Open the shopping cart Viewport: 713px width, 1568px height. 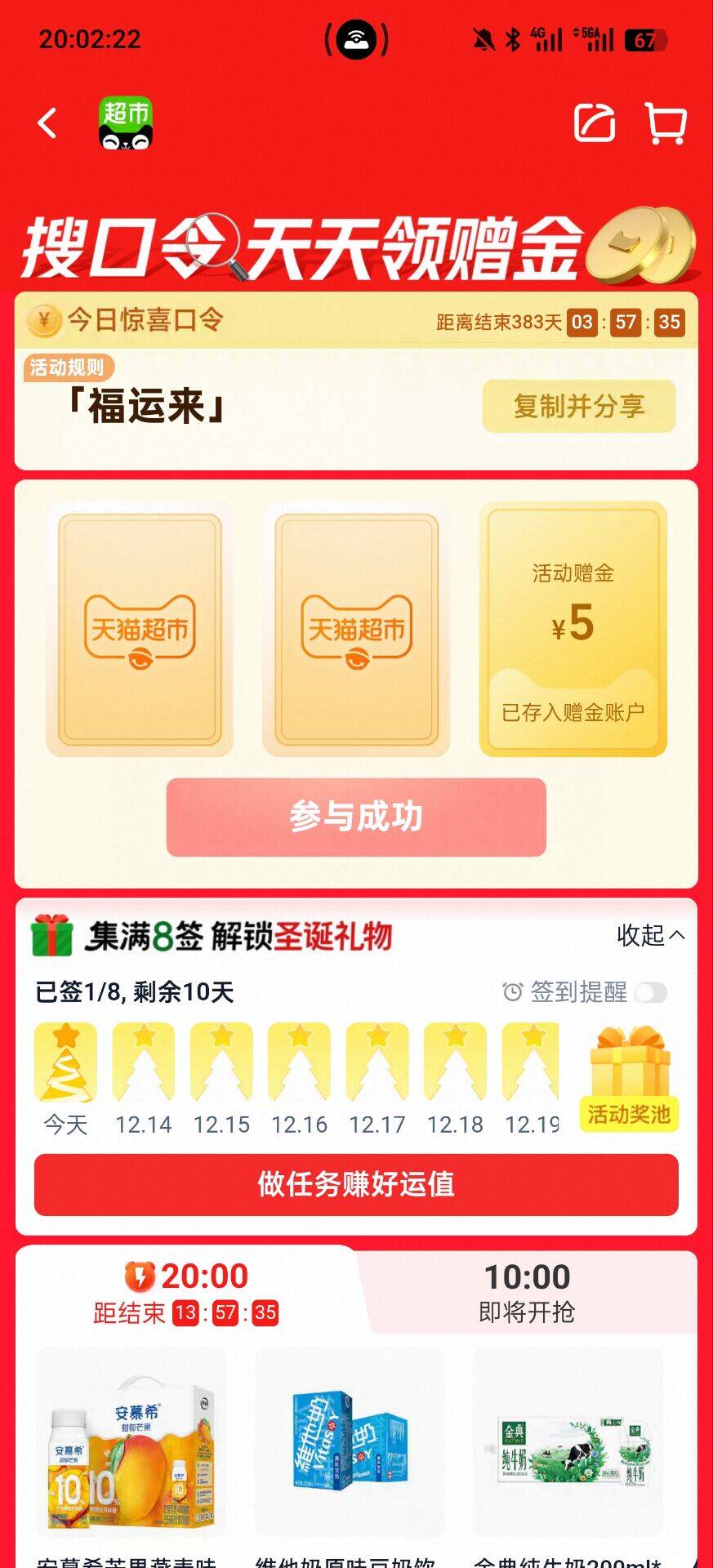click(x=666, y=123)
